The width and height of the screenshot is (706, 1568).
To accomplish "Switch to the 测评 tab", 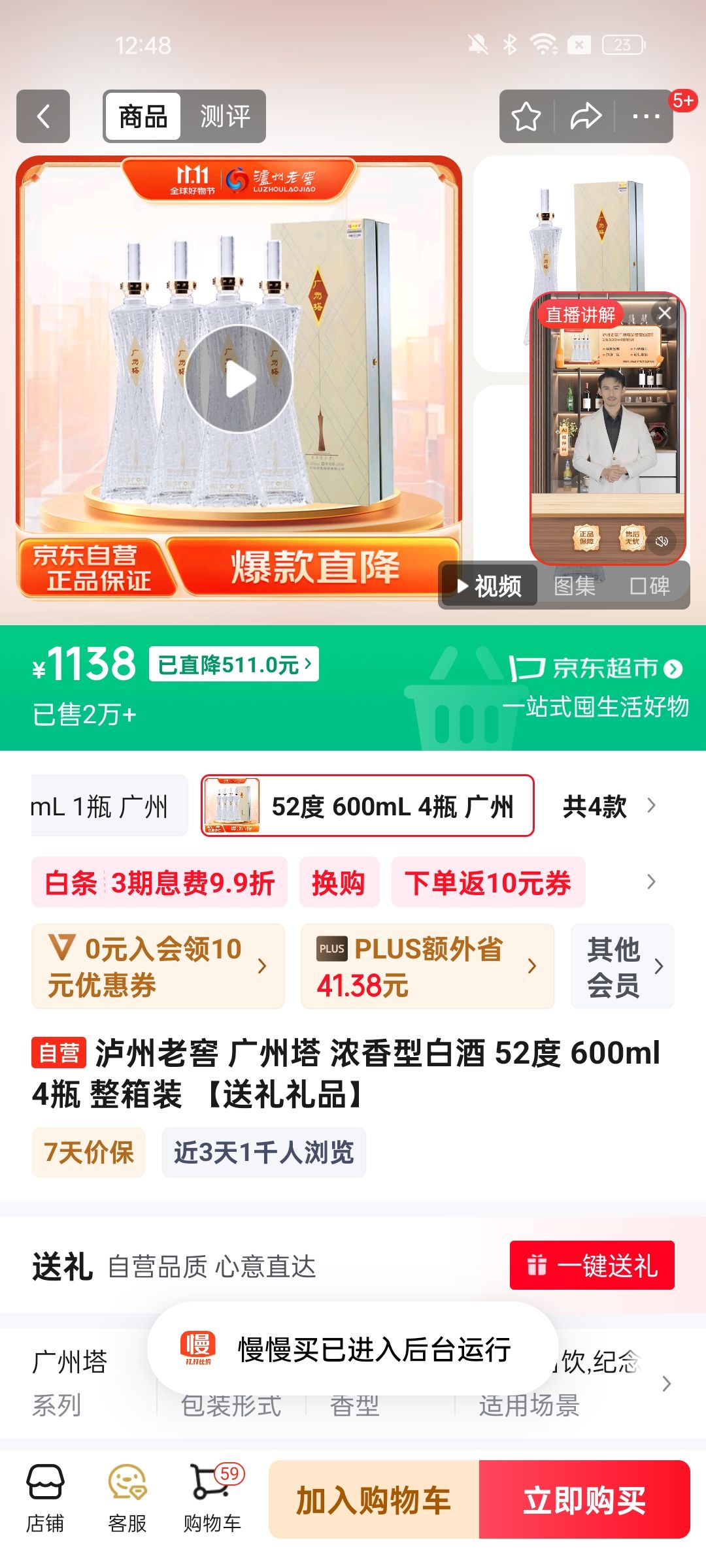I will coord(226,116).
